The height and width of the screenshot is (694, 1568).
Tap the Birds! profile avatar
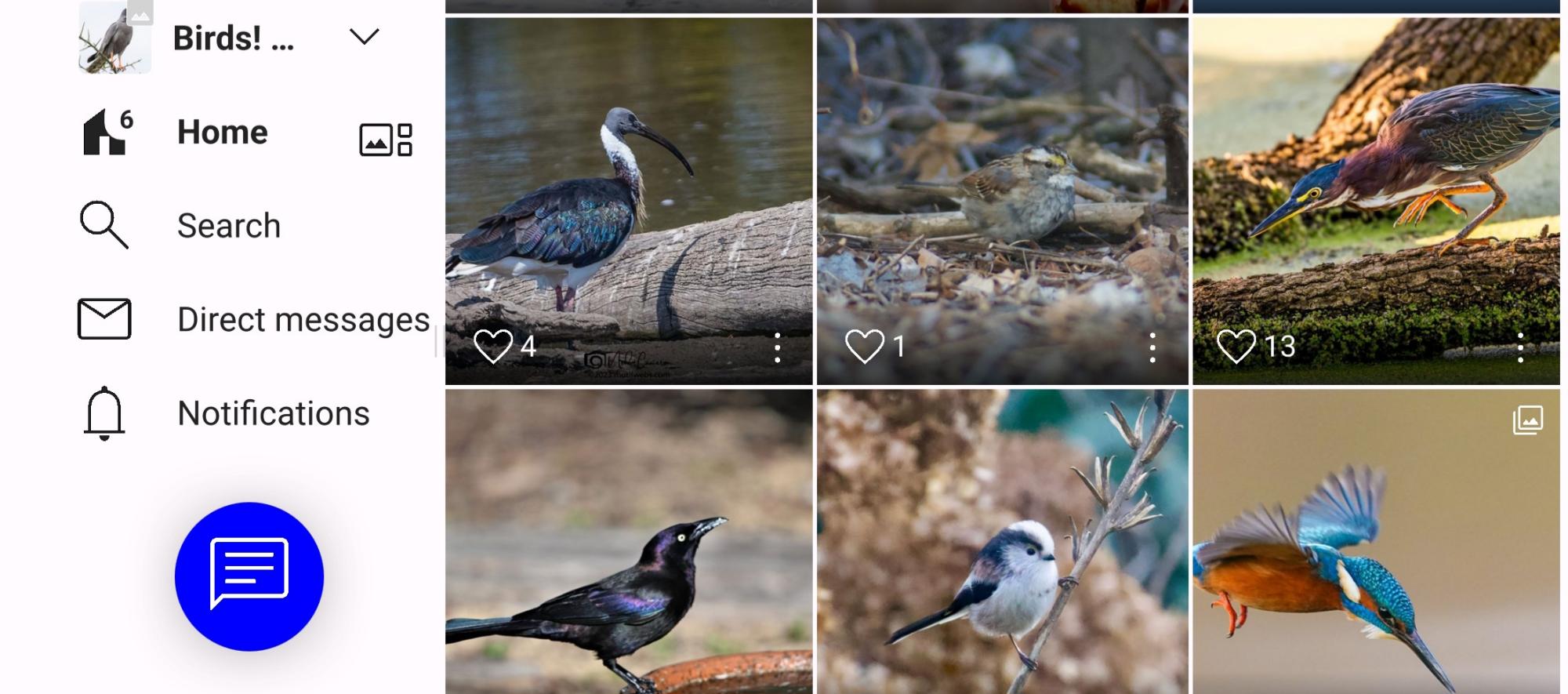tap(115, 38)
